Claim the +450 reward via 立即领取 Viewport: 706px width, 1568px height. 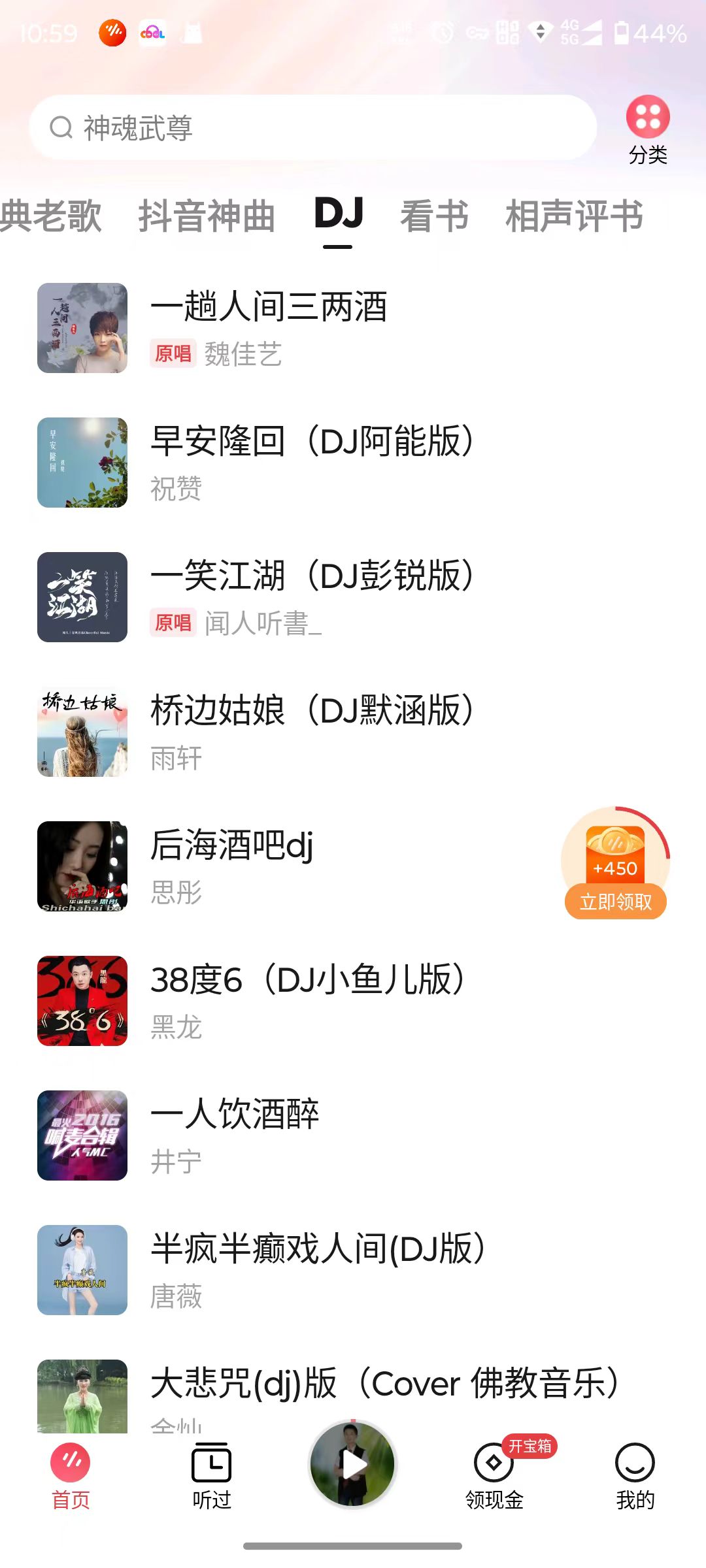point(615,902)
